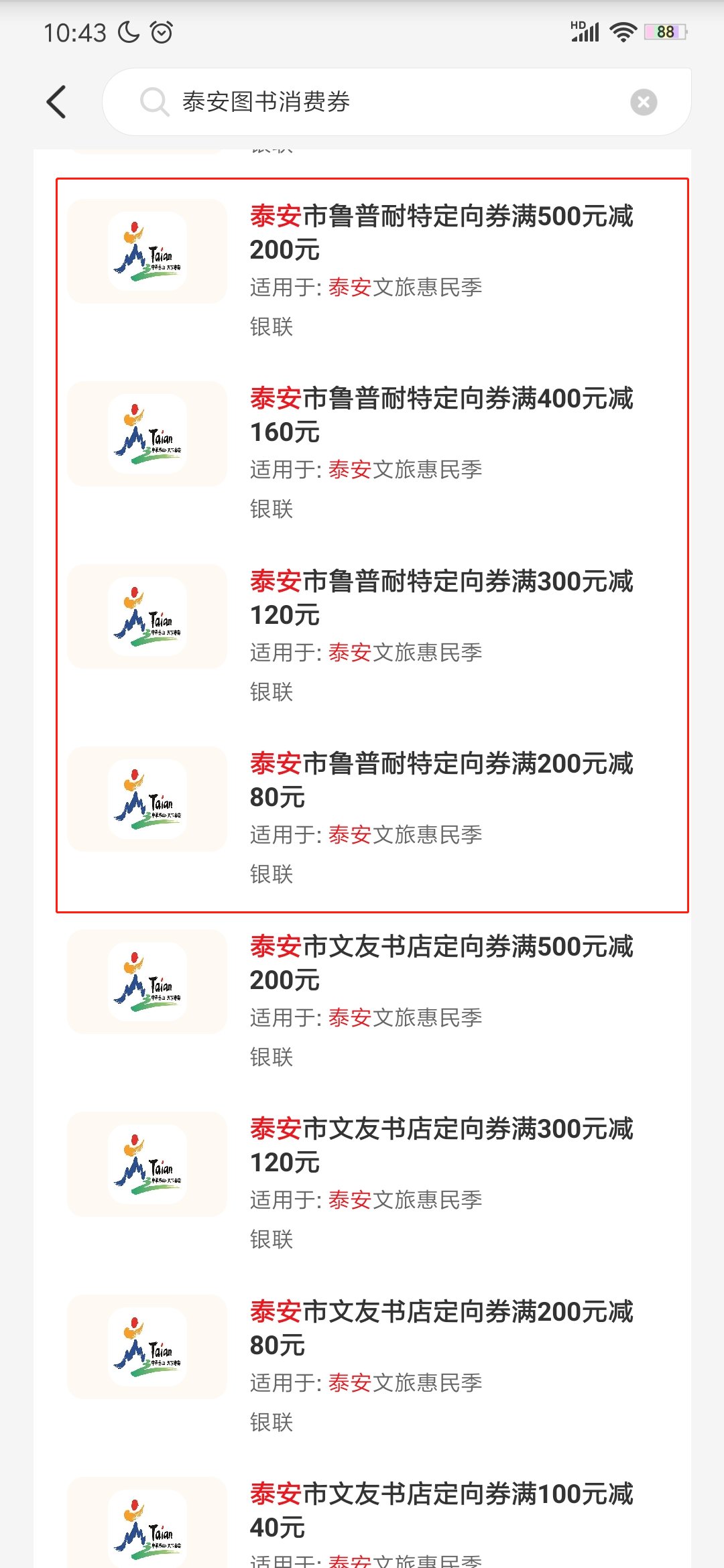The width and height of the screenshot is (724, 1568).
Task: Select 文友书店定向券满300元减120元 coupon
Action: 440,1145
